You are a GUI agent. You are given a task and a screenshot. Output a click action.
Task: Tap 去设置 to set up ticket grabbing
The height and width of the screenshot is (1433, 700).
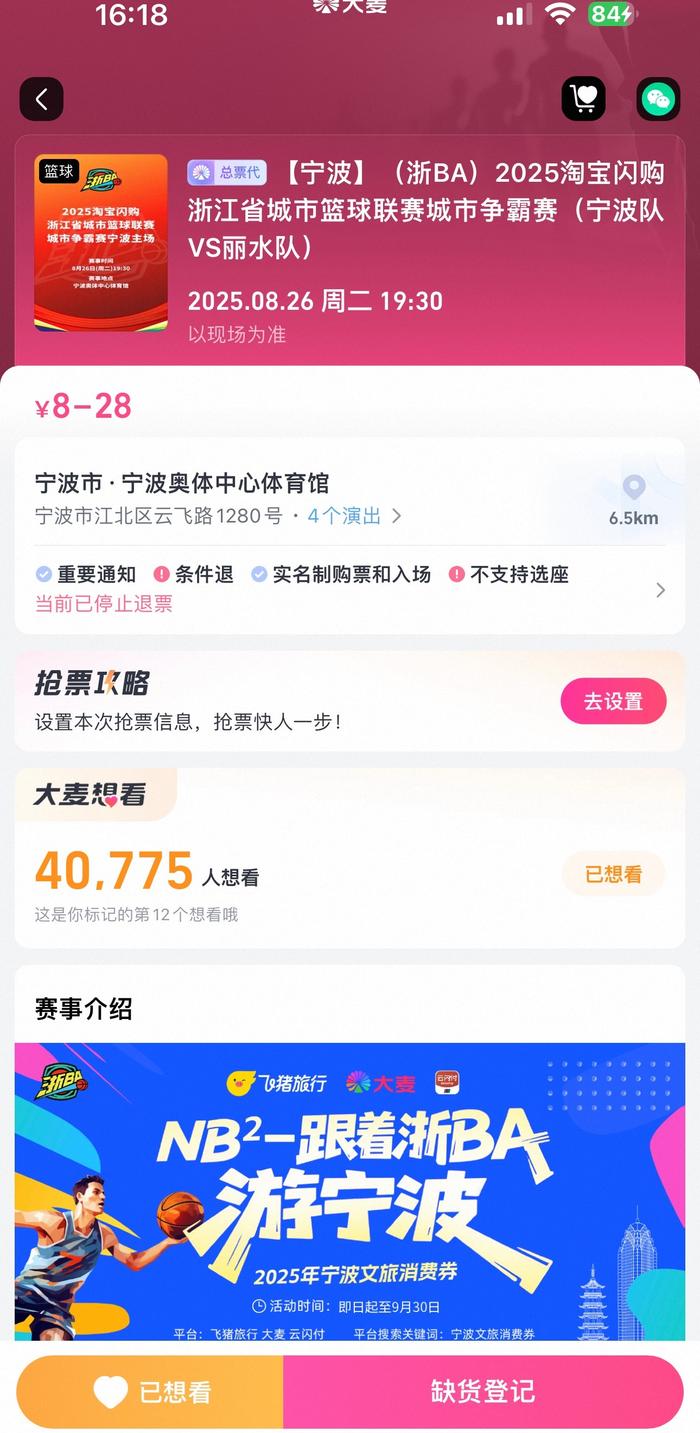tap(613, 701)
